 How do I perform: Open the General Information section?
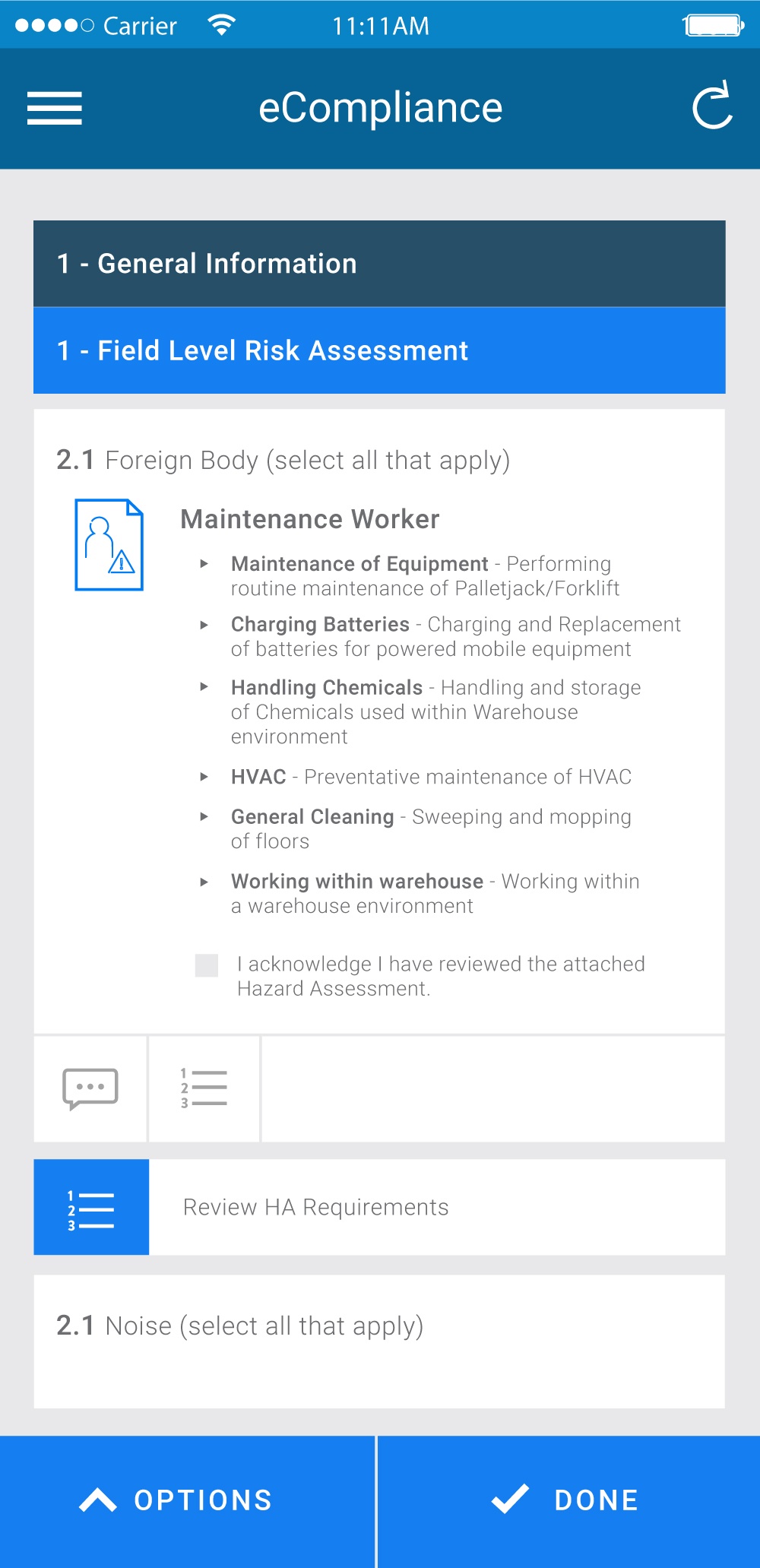[x=379, y=264]
